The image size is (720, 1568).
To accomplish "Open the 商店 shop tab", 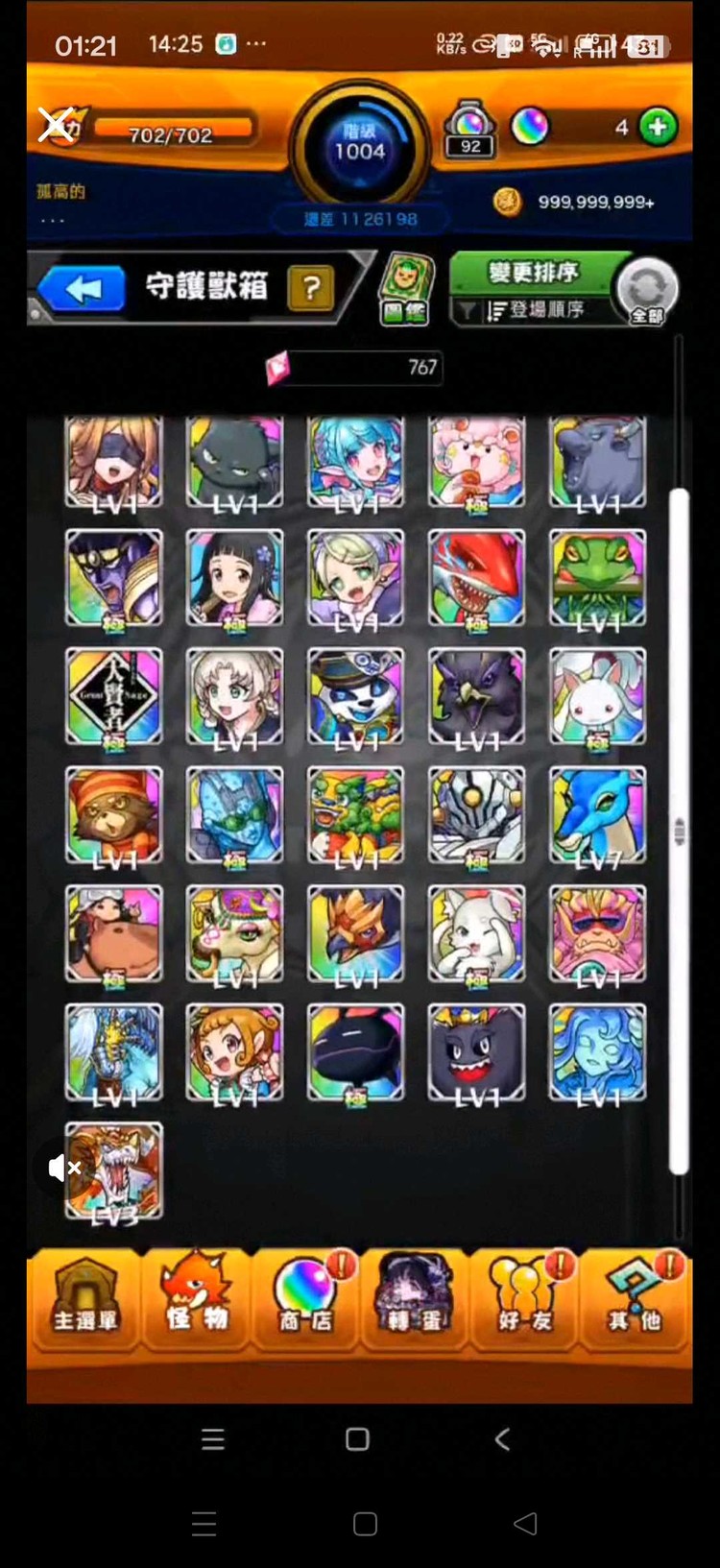I will [305, 1297].
